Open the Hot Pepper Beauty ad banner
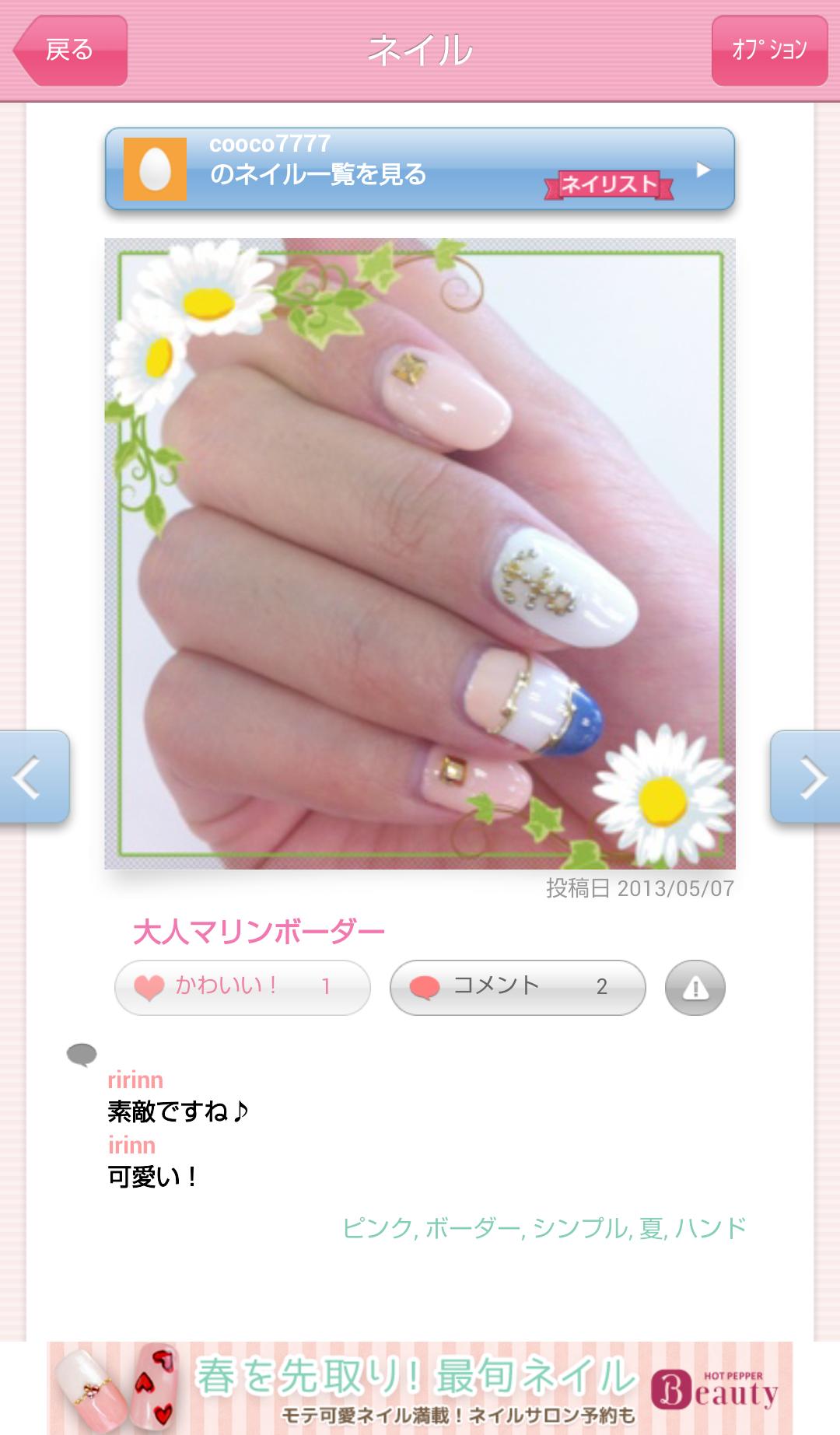The image size is (840, 1435). pyautogui.click(x=420, y=1388)
